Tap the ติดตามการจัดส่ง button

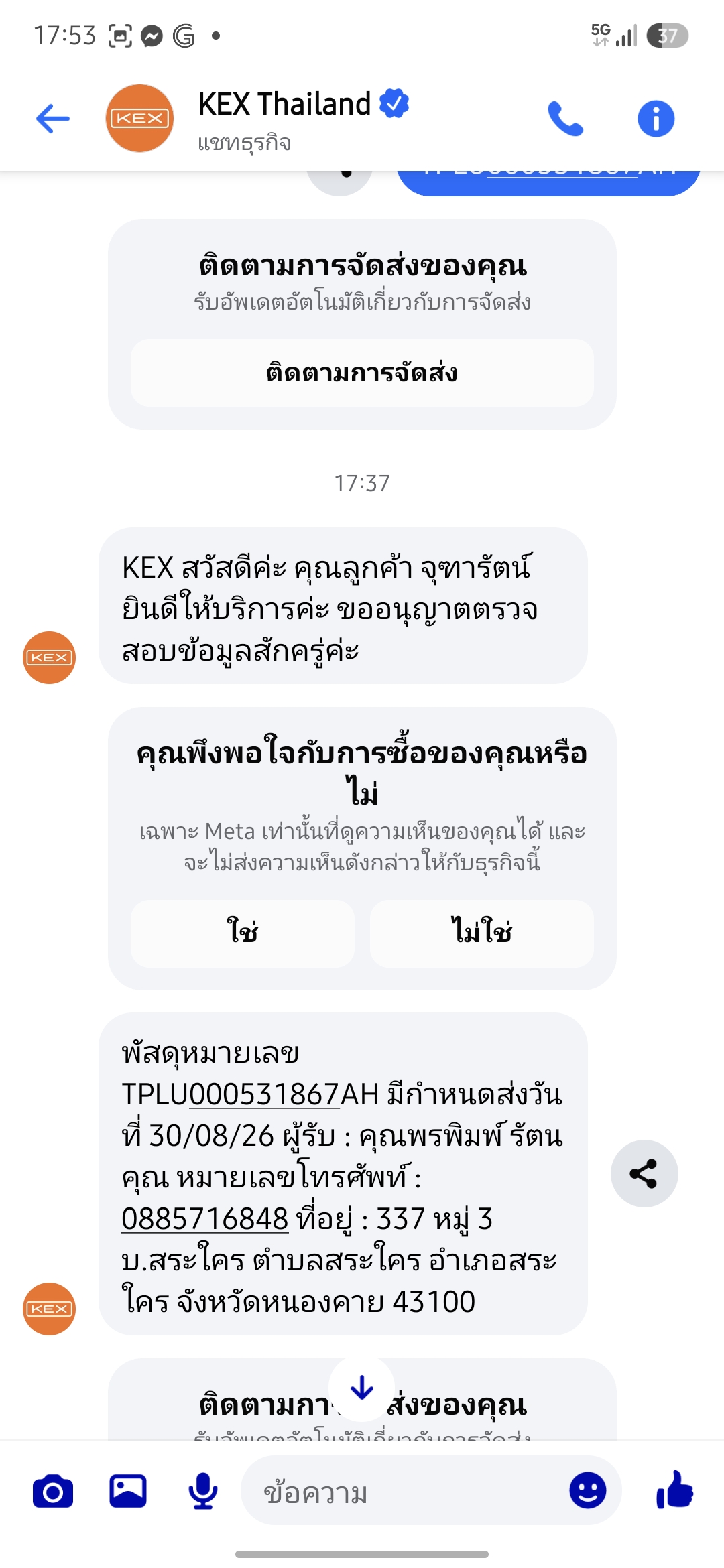click(x=362, y=373)
